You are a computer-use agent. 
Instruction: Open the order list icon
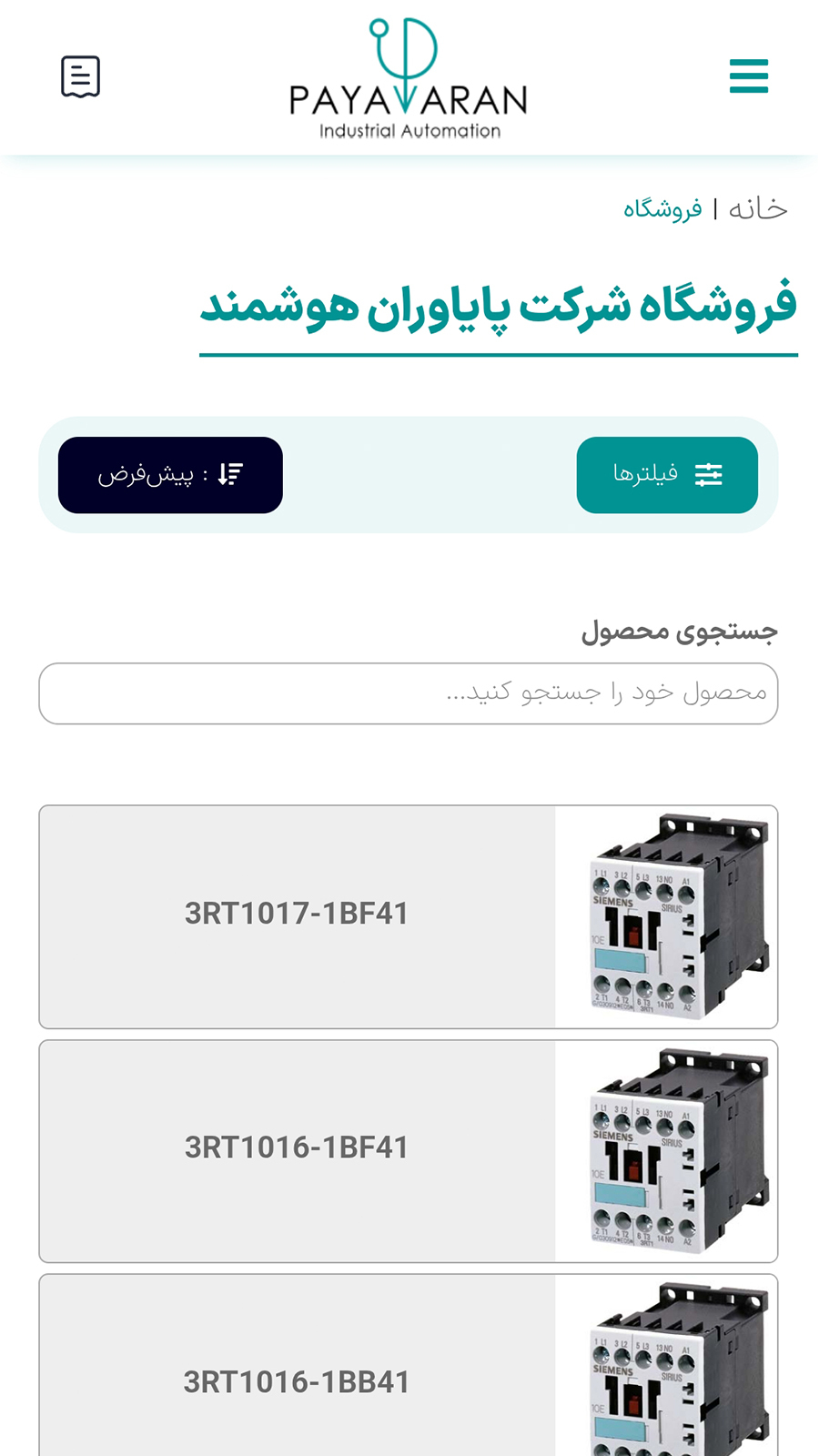coord(80,76)
